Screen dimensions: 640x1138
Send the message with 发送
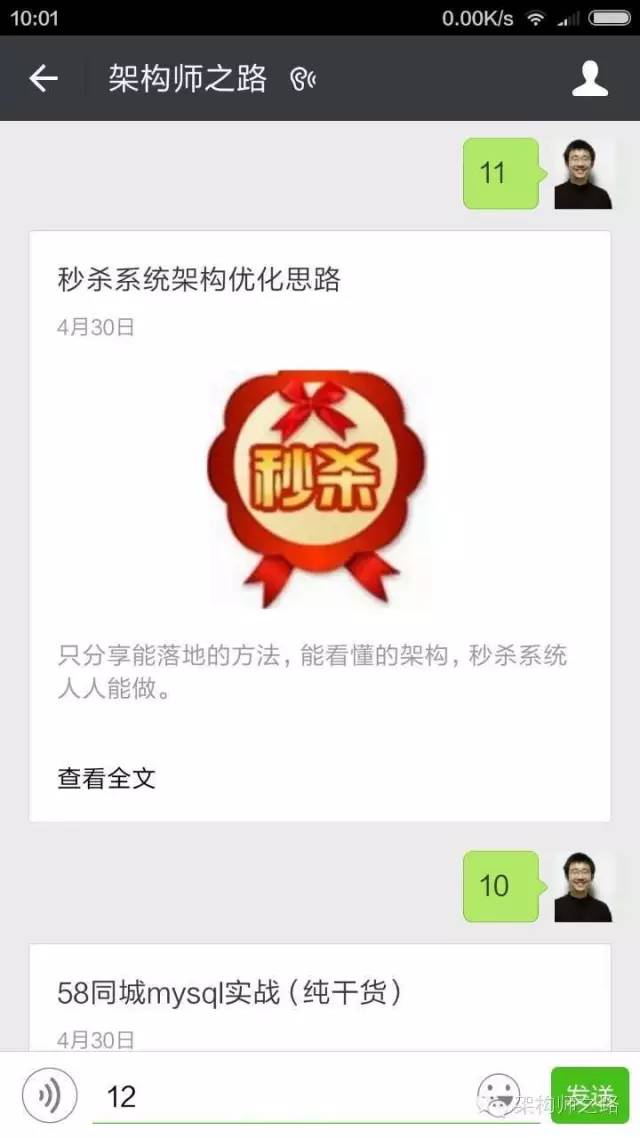[590, 1096]
